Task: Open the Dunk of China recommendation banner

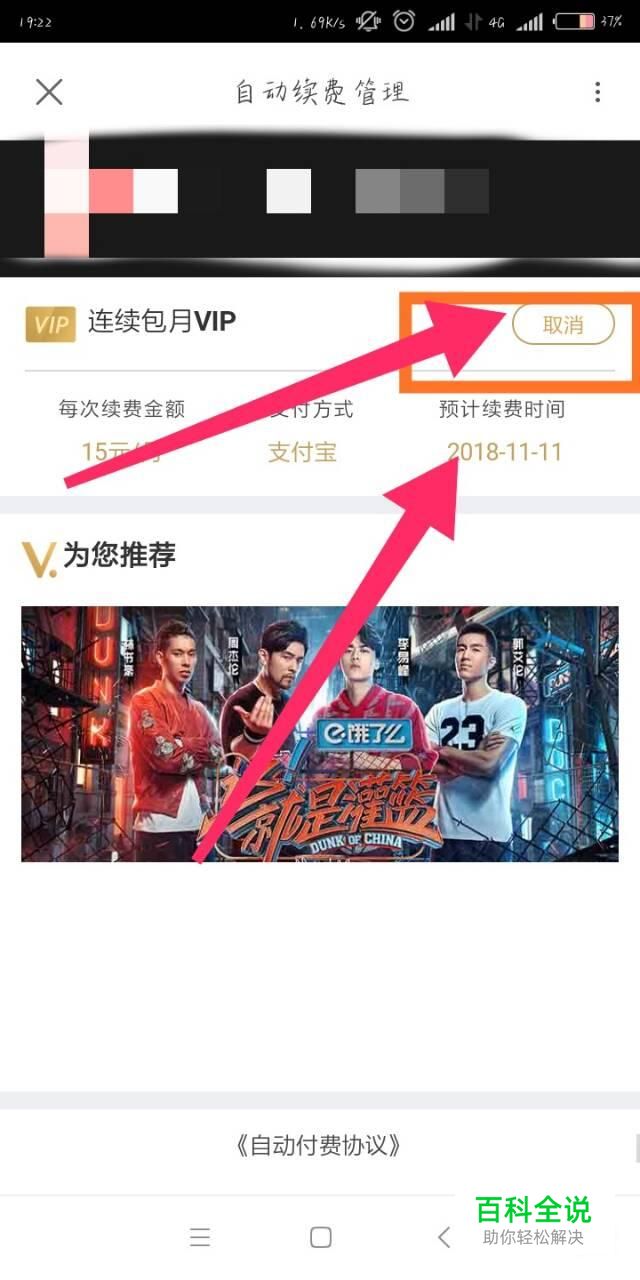Action: (320, 733)
